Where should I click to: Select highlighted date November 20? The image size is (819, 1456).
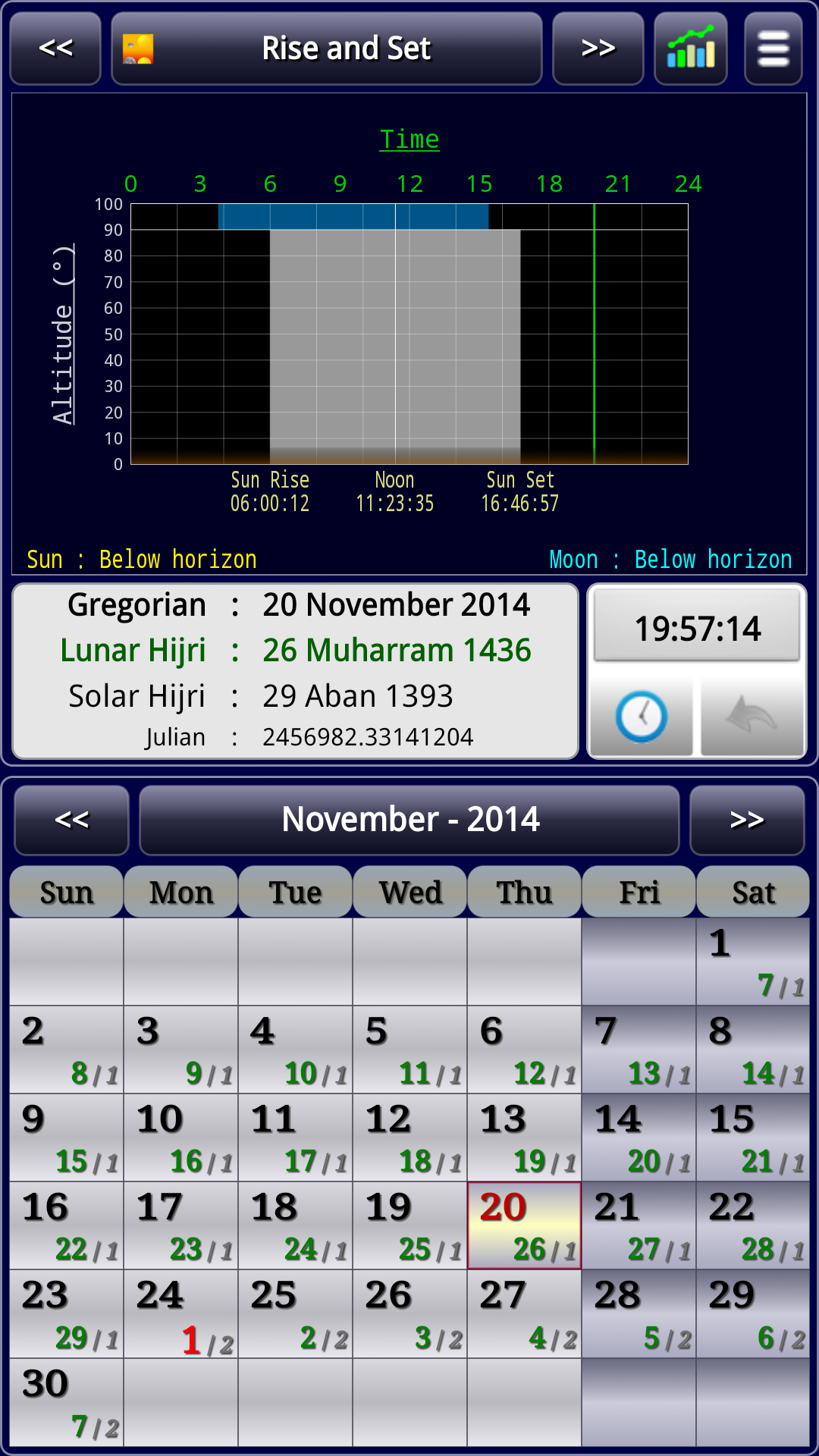click(x=524, y=1225)
